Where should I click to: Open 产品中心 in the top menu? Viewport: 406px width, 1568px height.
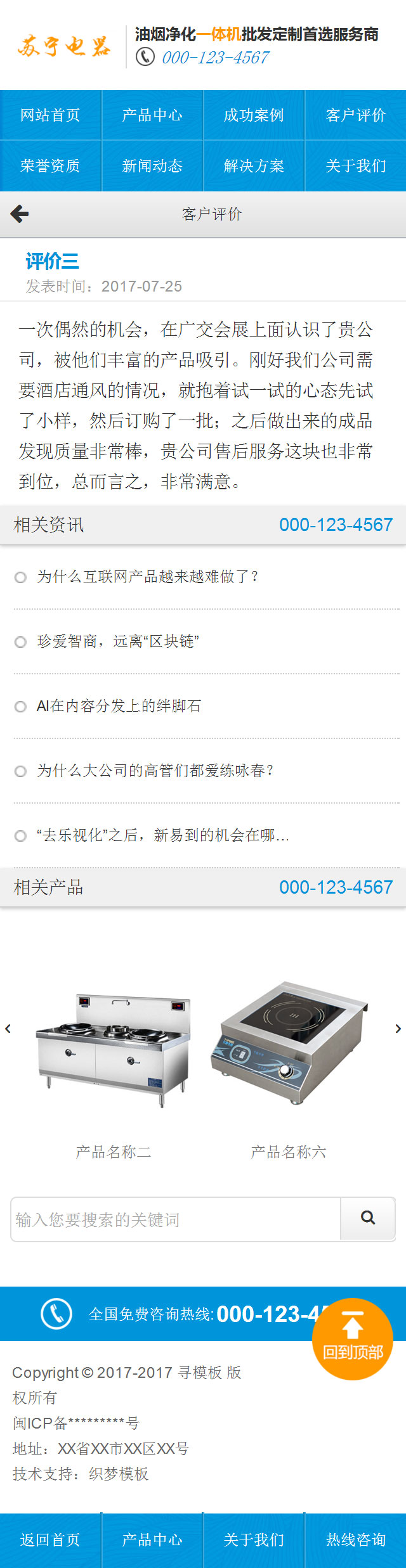pyautogui.click(x=152, y=115)
